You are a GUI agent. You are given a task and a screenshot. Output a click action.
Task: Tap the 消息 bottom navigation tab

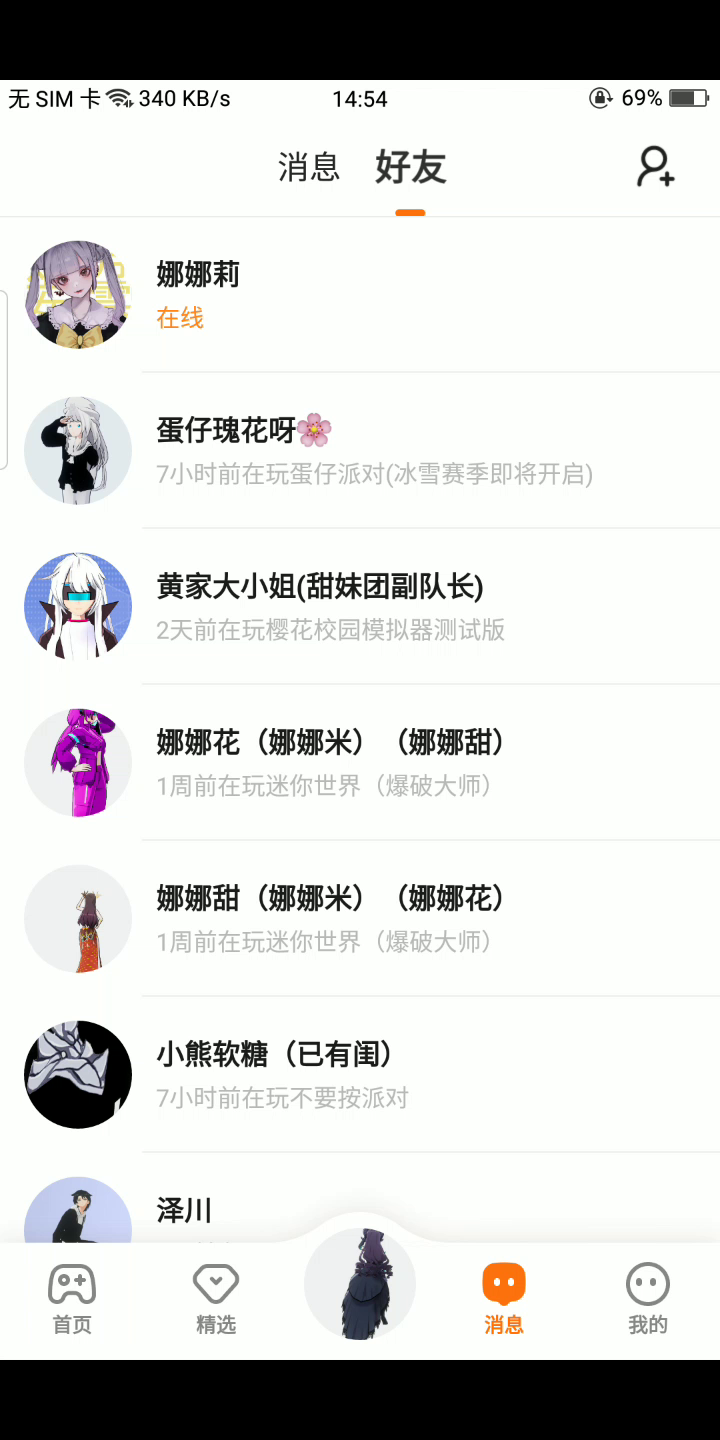point(504,1299)
